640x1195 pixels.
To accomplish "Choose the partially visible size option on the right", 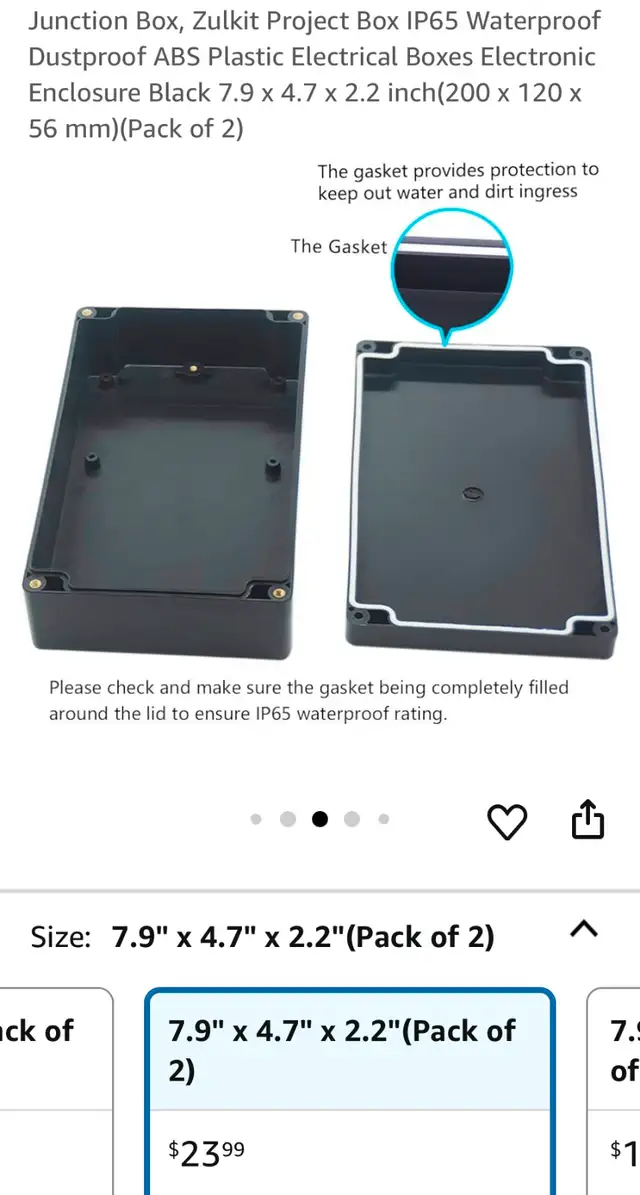I will [614, 1091].
